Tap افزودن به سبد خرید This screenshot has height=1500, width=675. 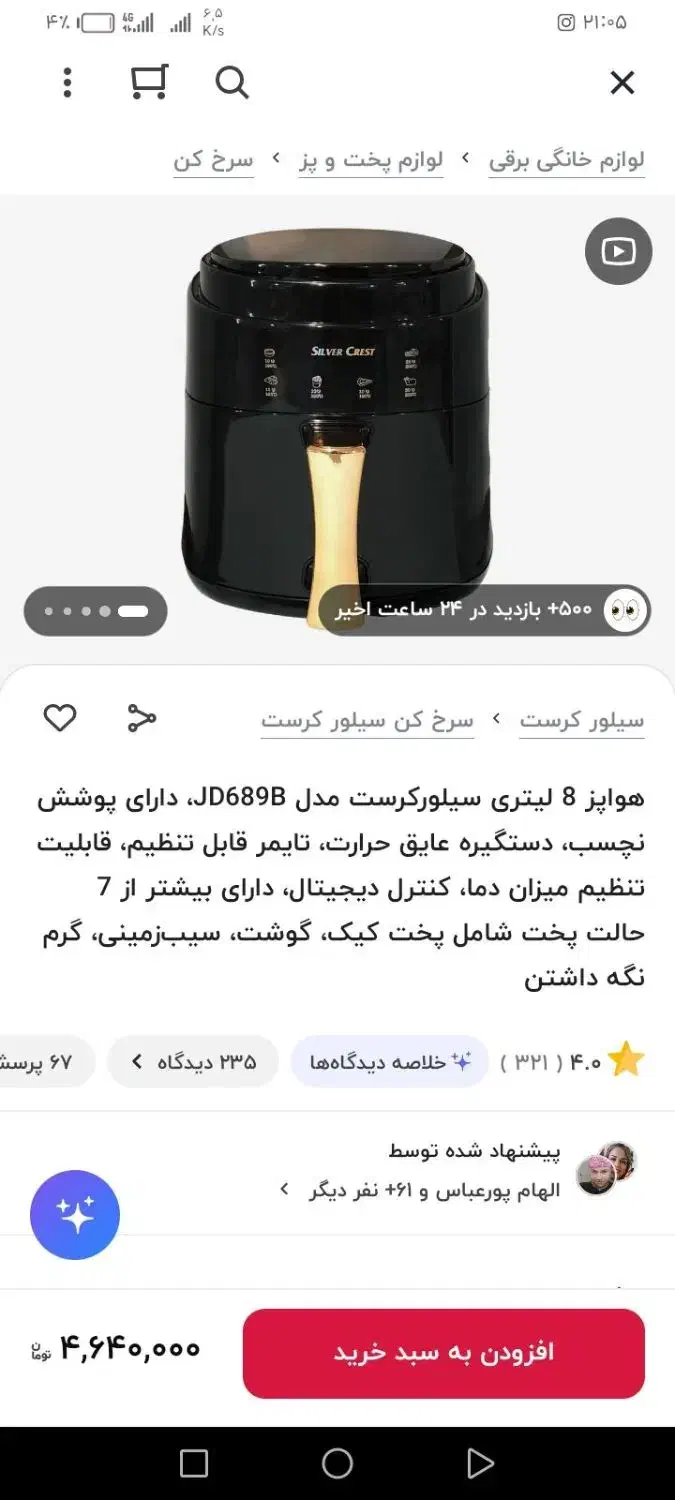pos(443,1353)
